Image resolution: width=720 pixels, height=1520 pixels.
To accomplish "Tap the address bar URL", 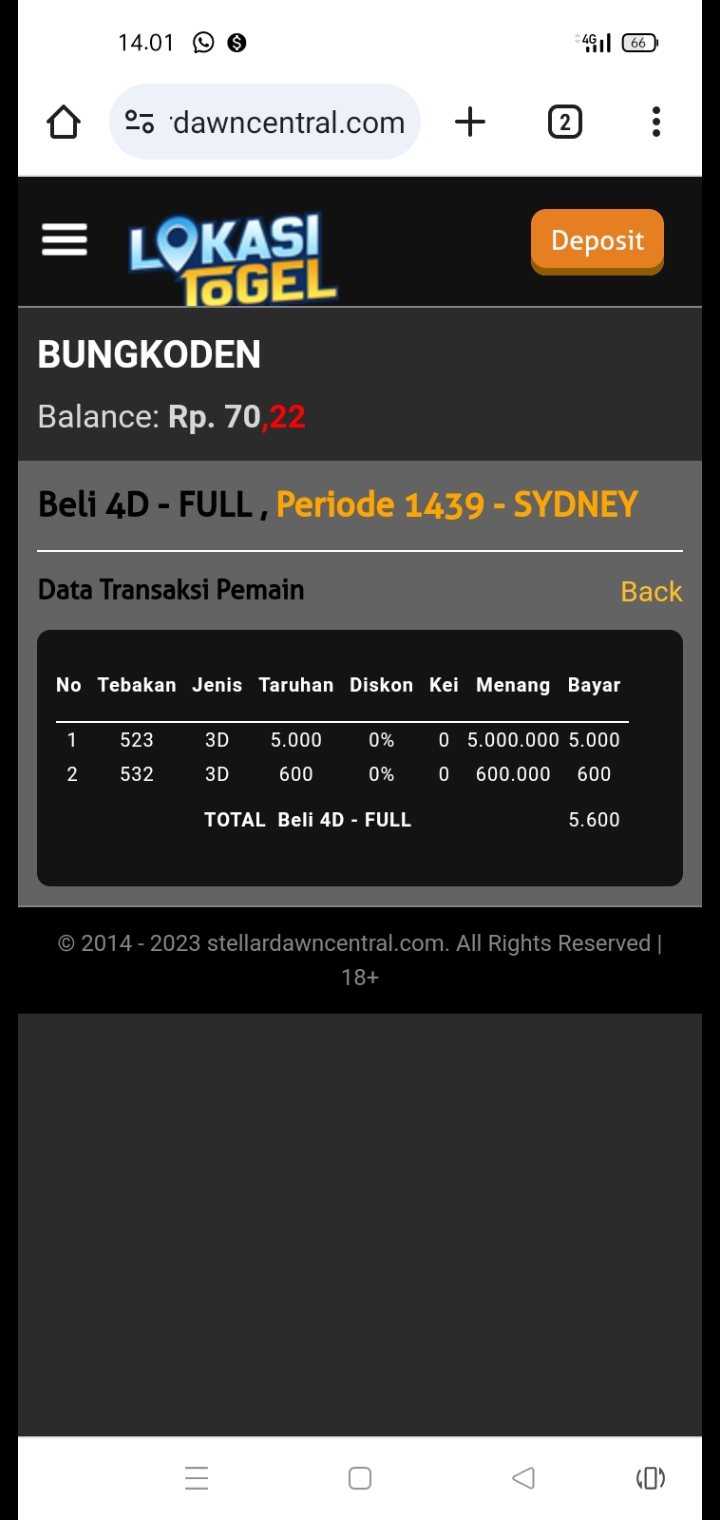I will coord(288,122).
